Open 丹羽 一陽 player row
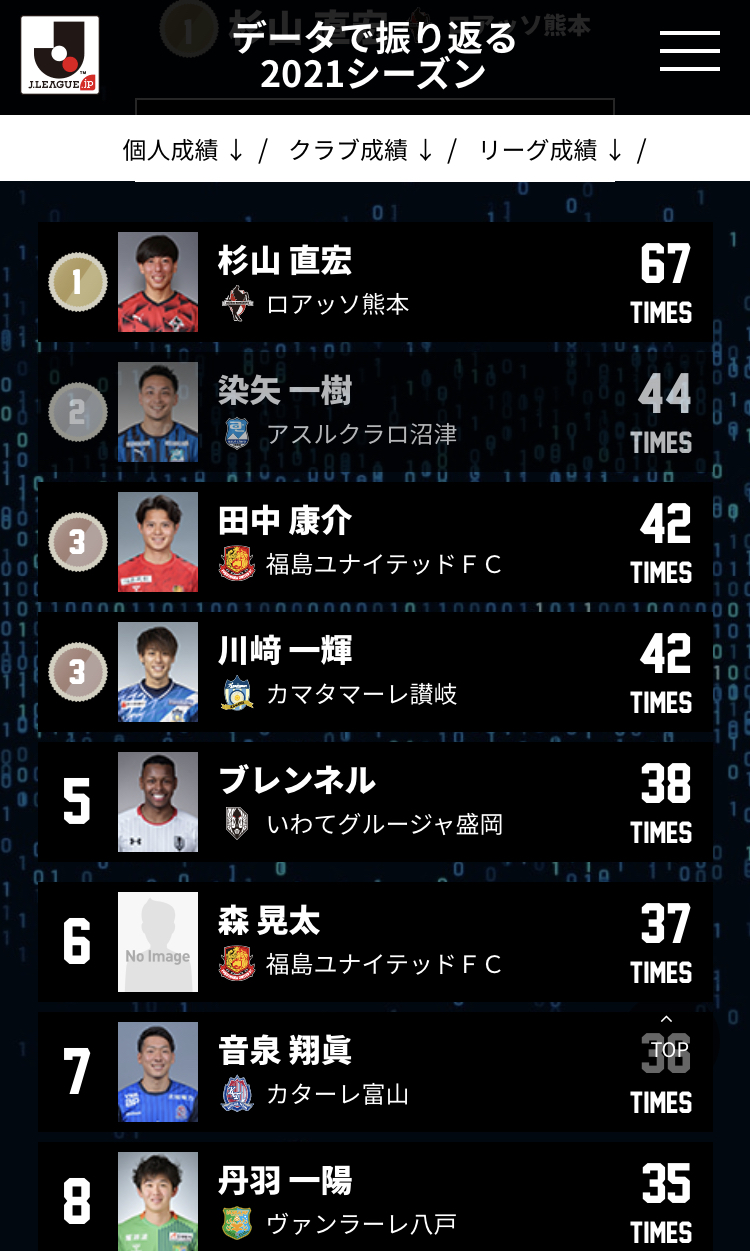The height and width of the screenshot is (1251, 750). point(376,1197)
